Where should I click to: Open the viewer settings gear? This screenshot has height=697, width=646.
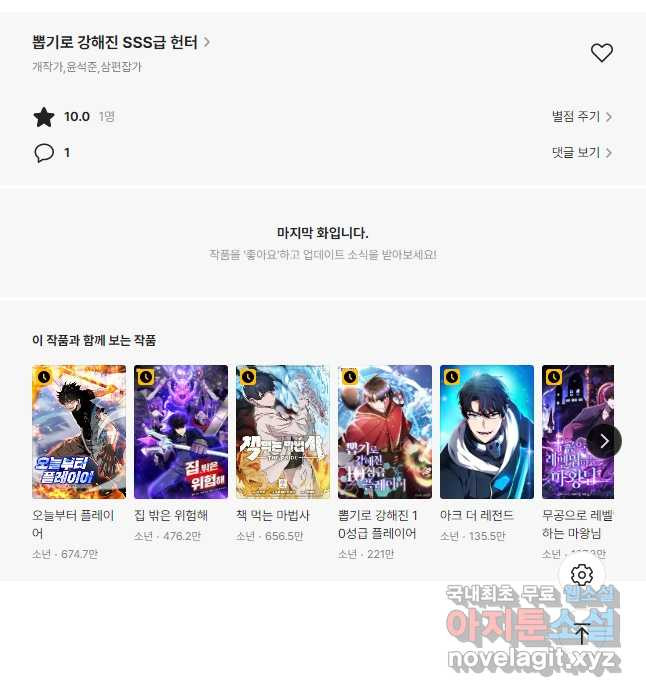pyautogui.click(x=582, y=575)
